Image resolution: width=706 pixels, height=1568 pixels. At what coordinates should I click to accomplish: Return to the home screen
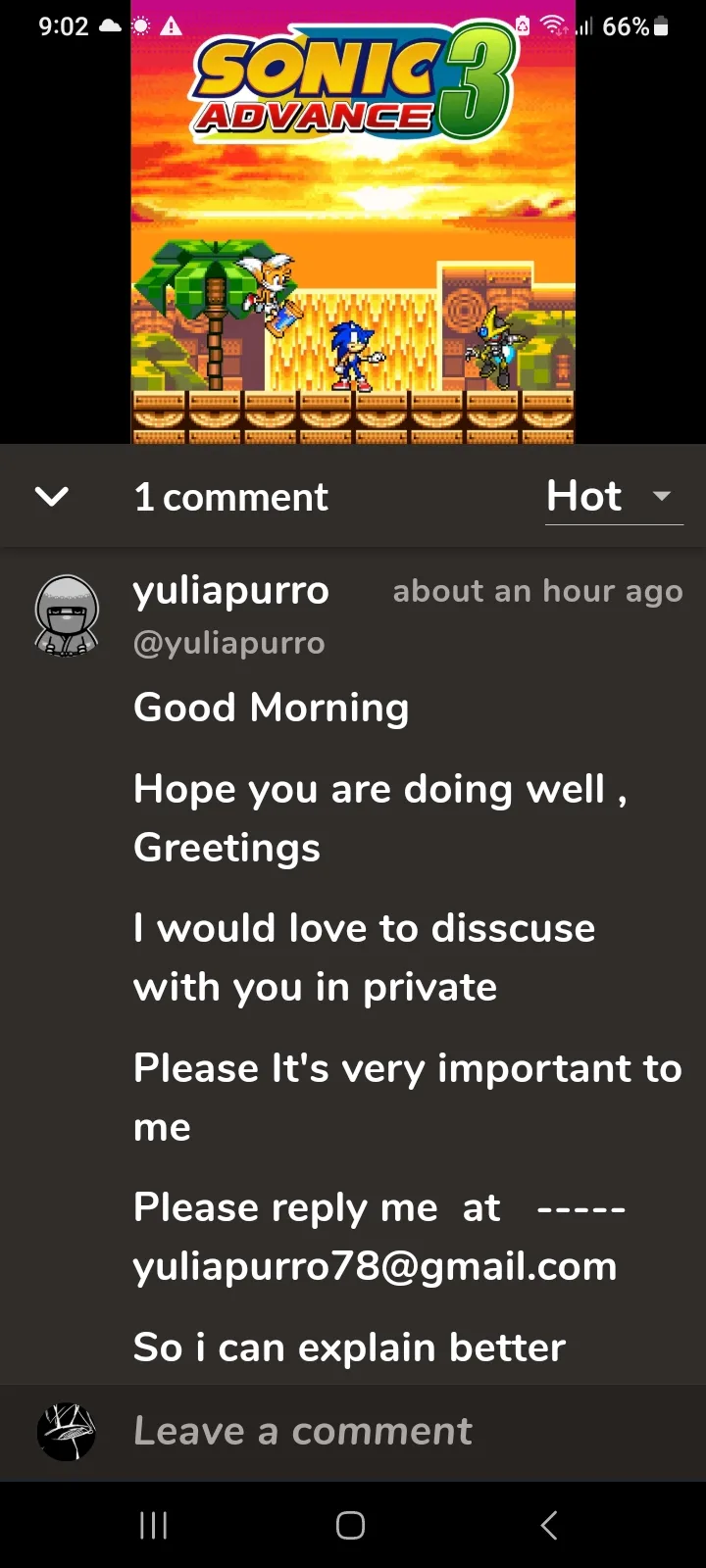coord(351,1525)
